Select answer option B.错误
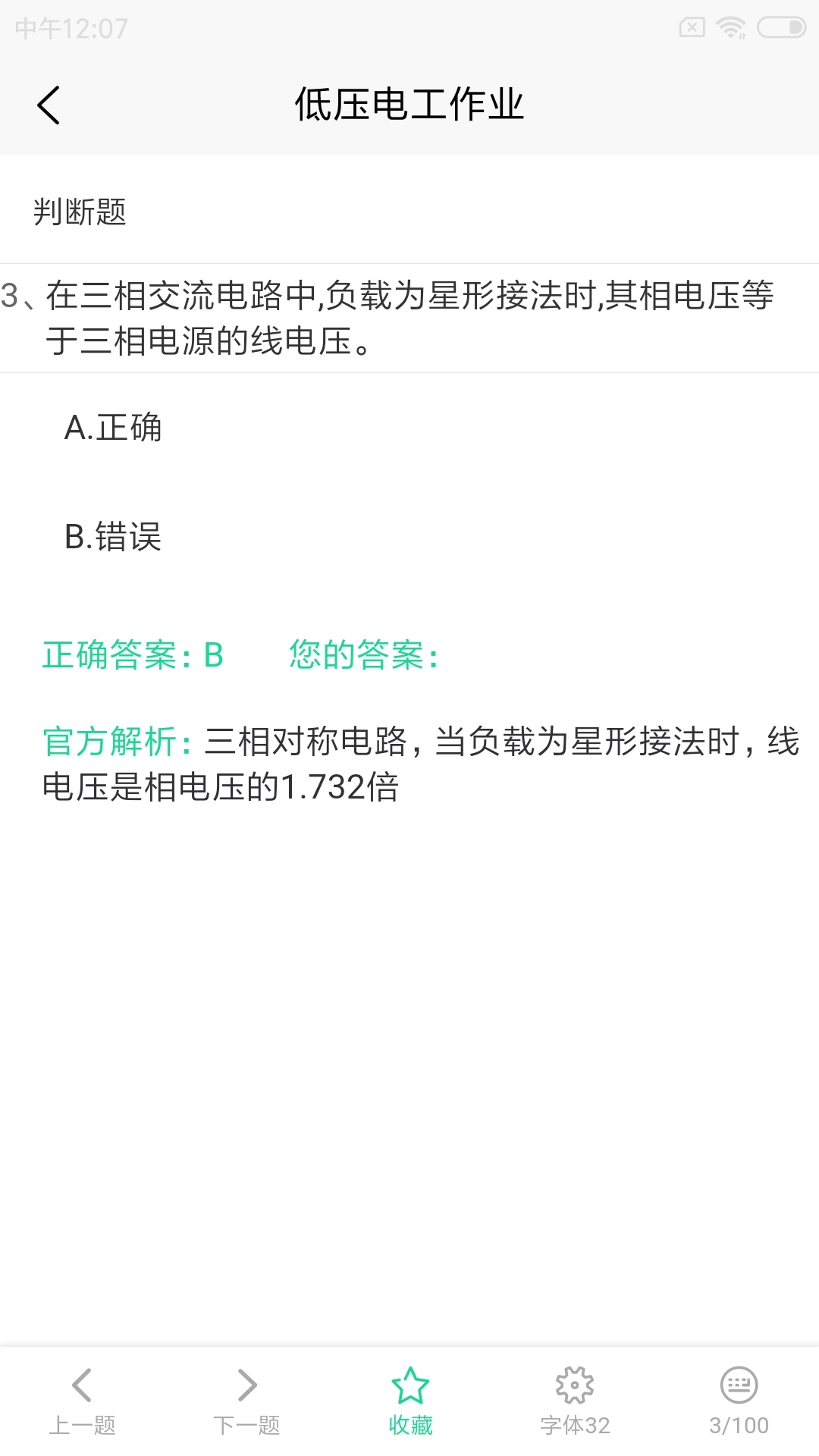This screenshot has height=1456, width=819. tap(114, 539)
